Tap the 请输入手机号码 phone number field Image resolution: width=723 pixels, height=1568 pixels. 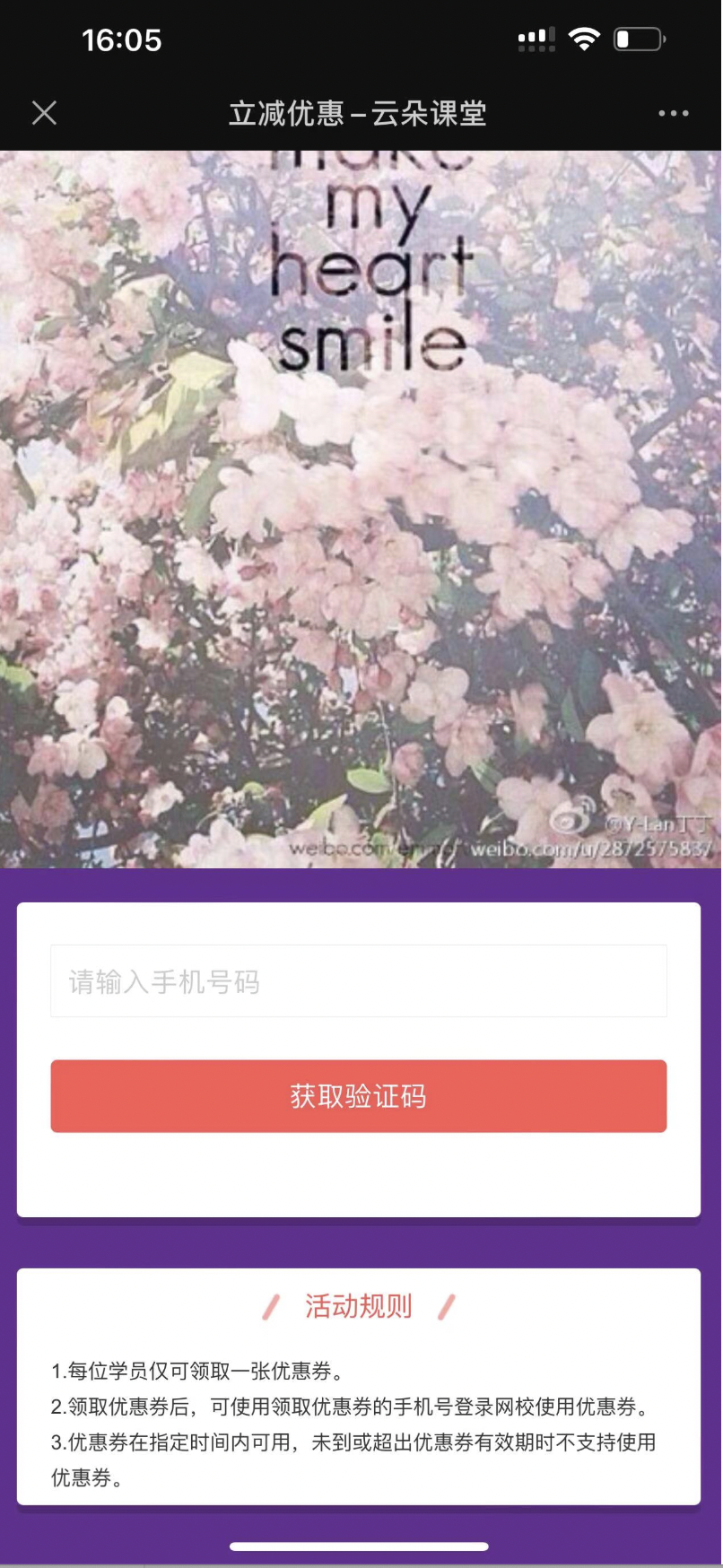[x=359, y=981]
